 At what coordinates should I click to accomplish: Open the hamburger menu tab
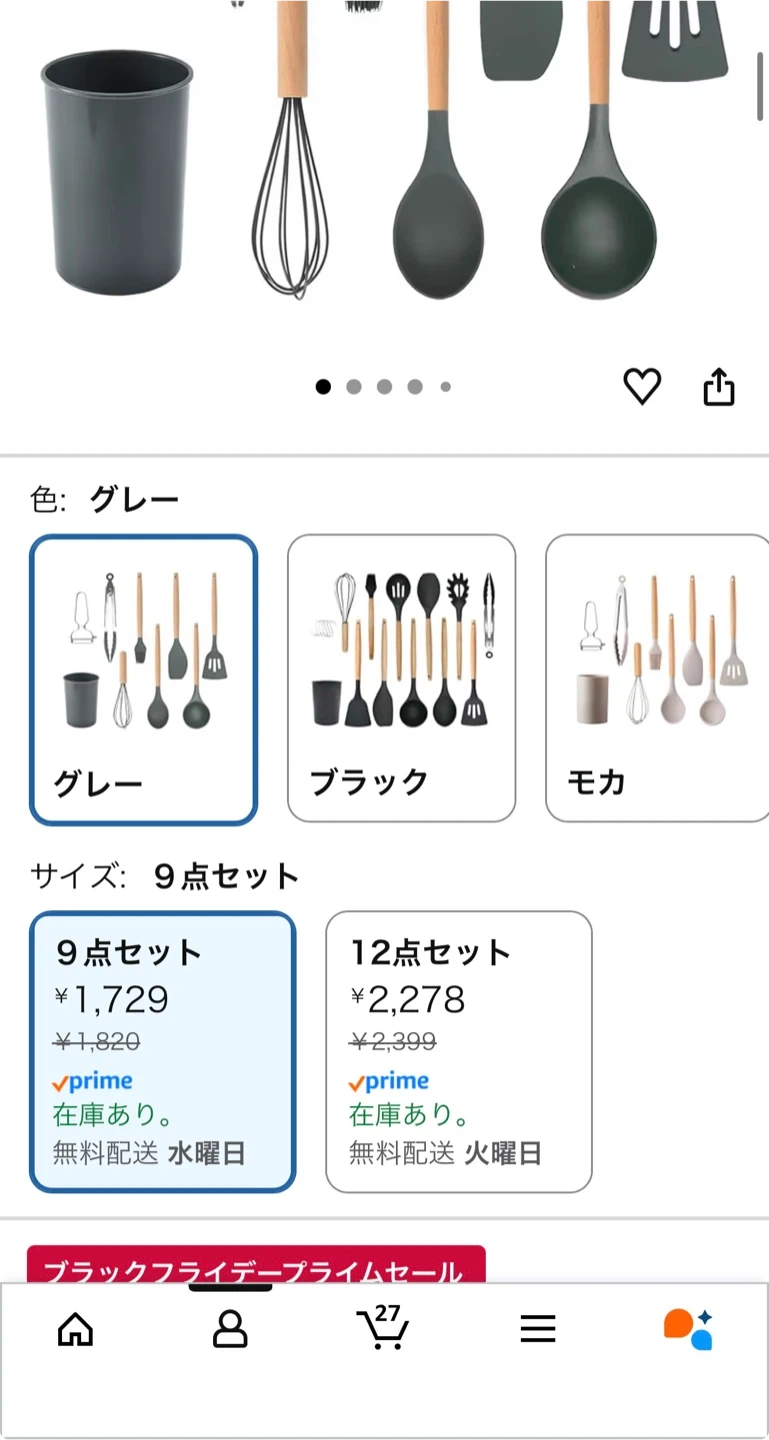click(x=538, y=1329)
